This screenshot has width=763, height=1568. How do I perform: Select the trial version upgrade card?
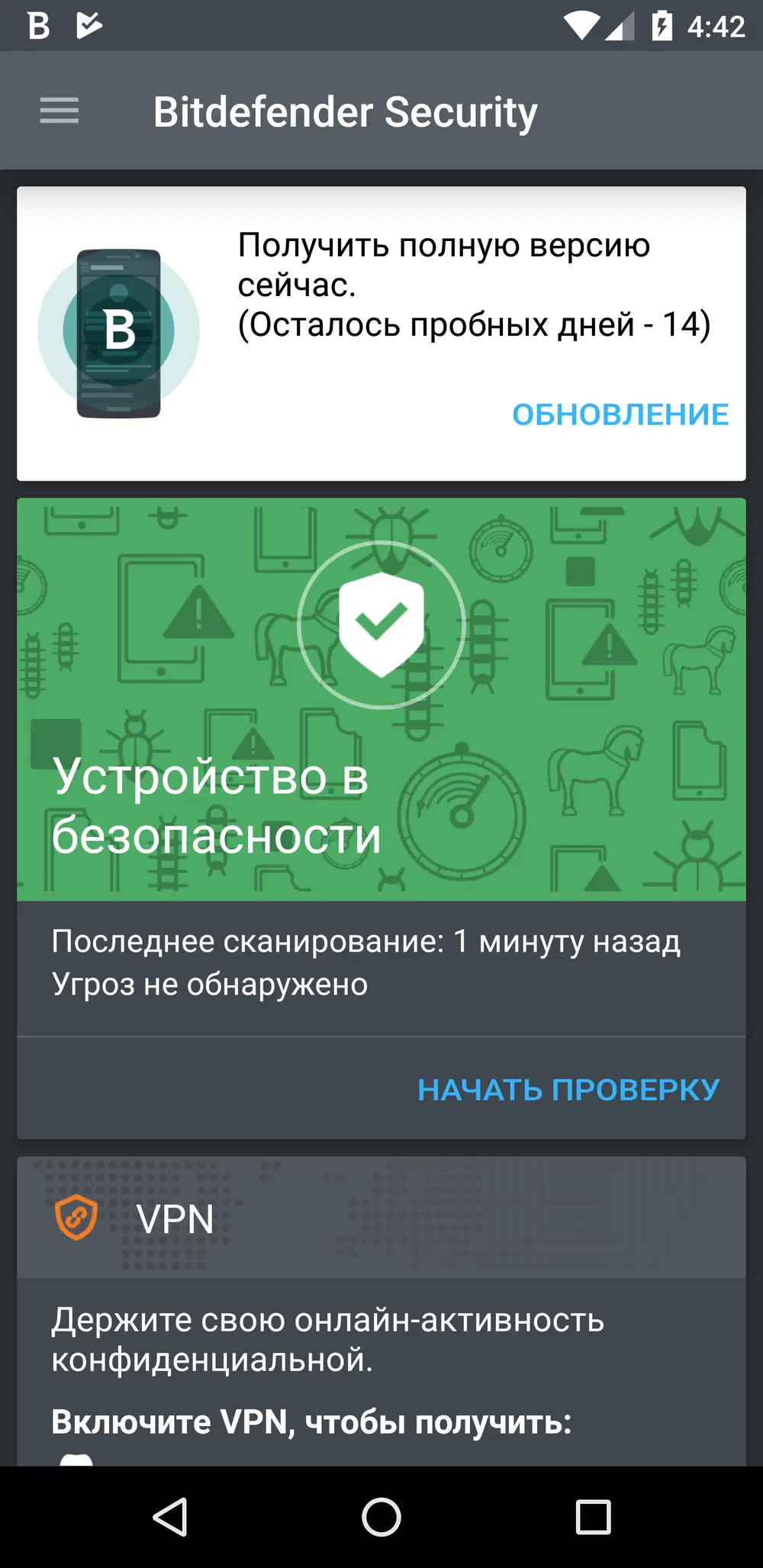click(x=381, y=328)
